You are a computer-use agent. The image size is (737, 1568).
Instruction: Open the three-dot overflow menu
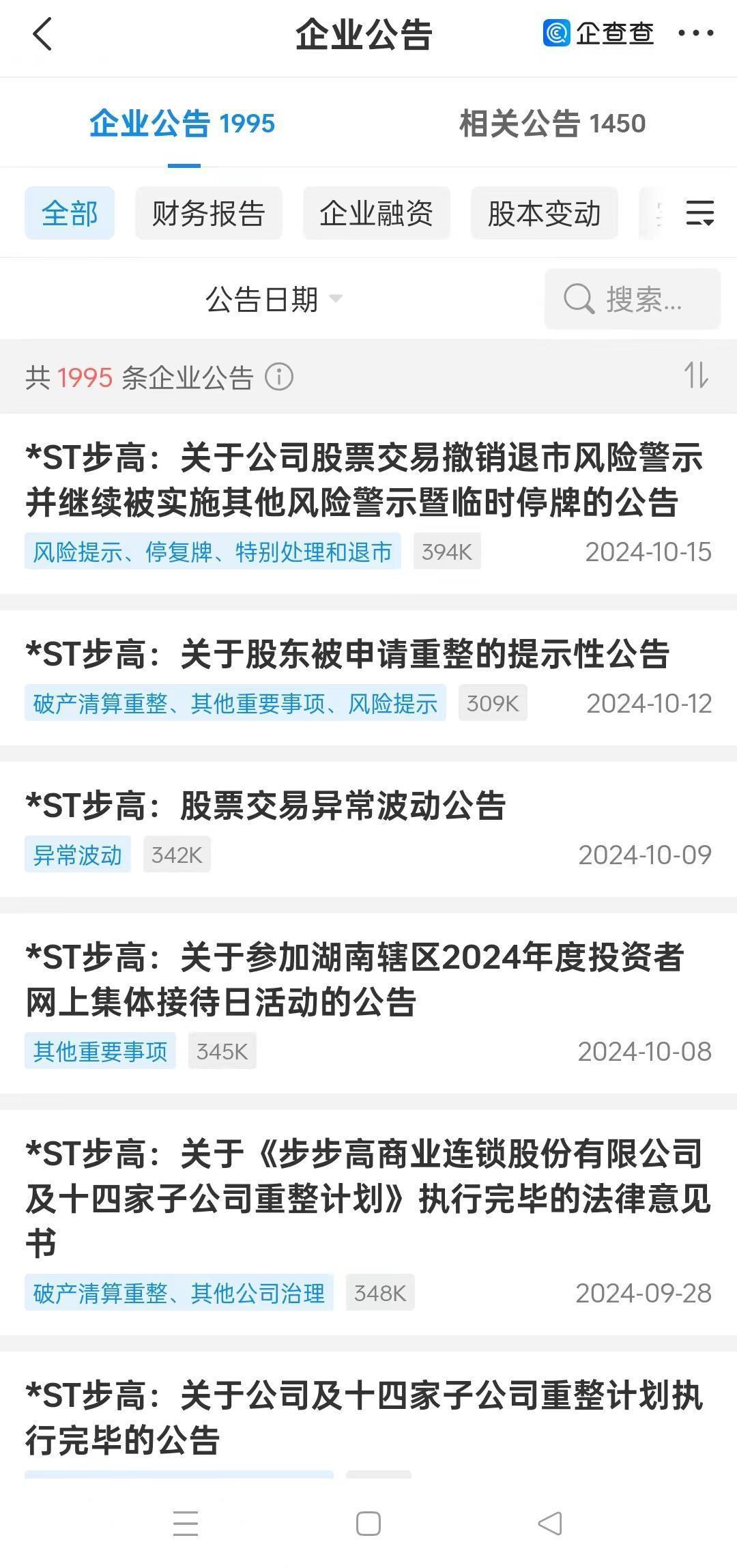point(695,33)
